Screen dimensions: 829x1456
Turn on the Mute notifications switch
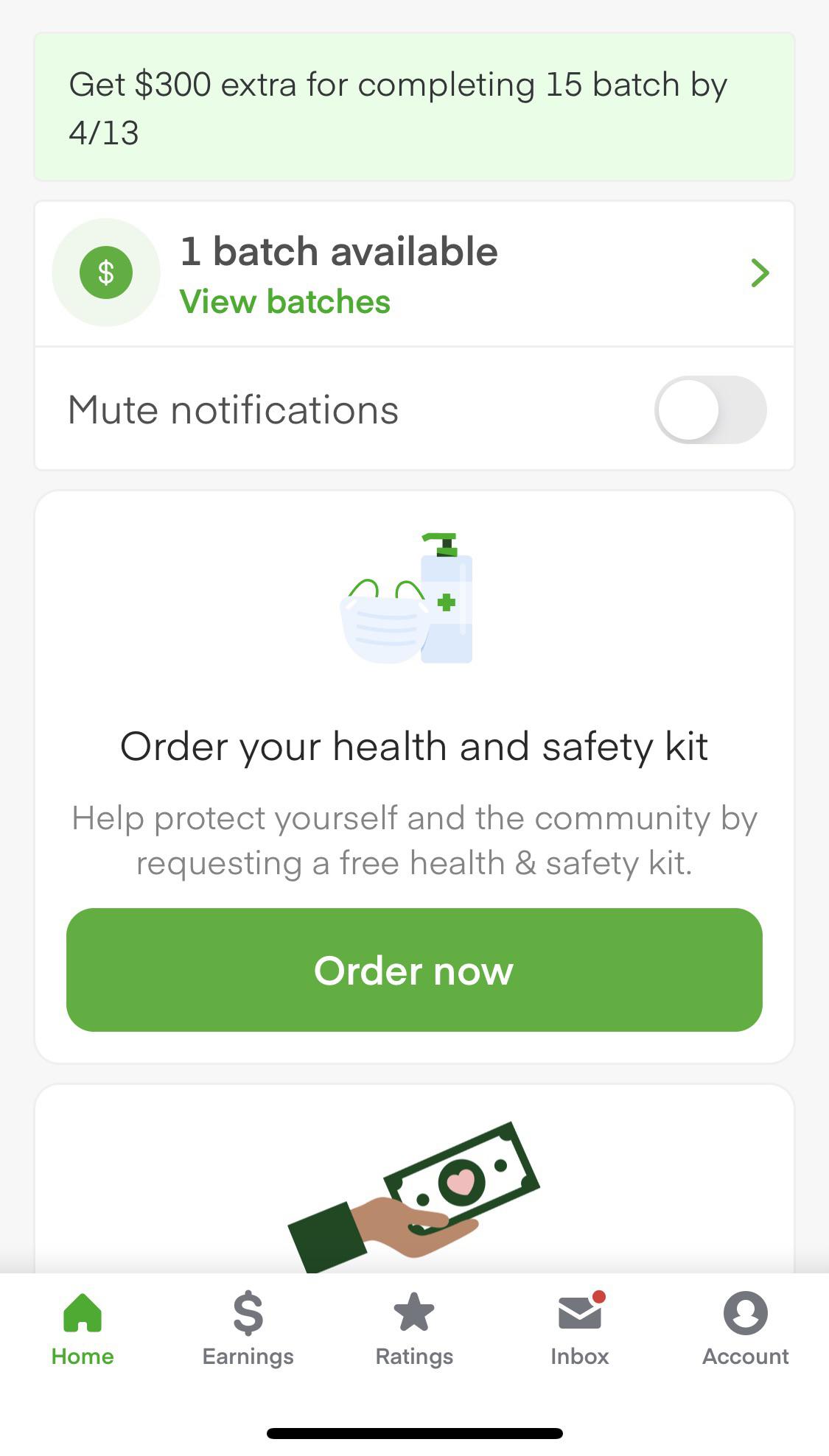710,410
